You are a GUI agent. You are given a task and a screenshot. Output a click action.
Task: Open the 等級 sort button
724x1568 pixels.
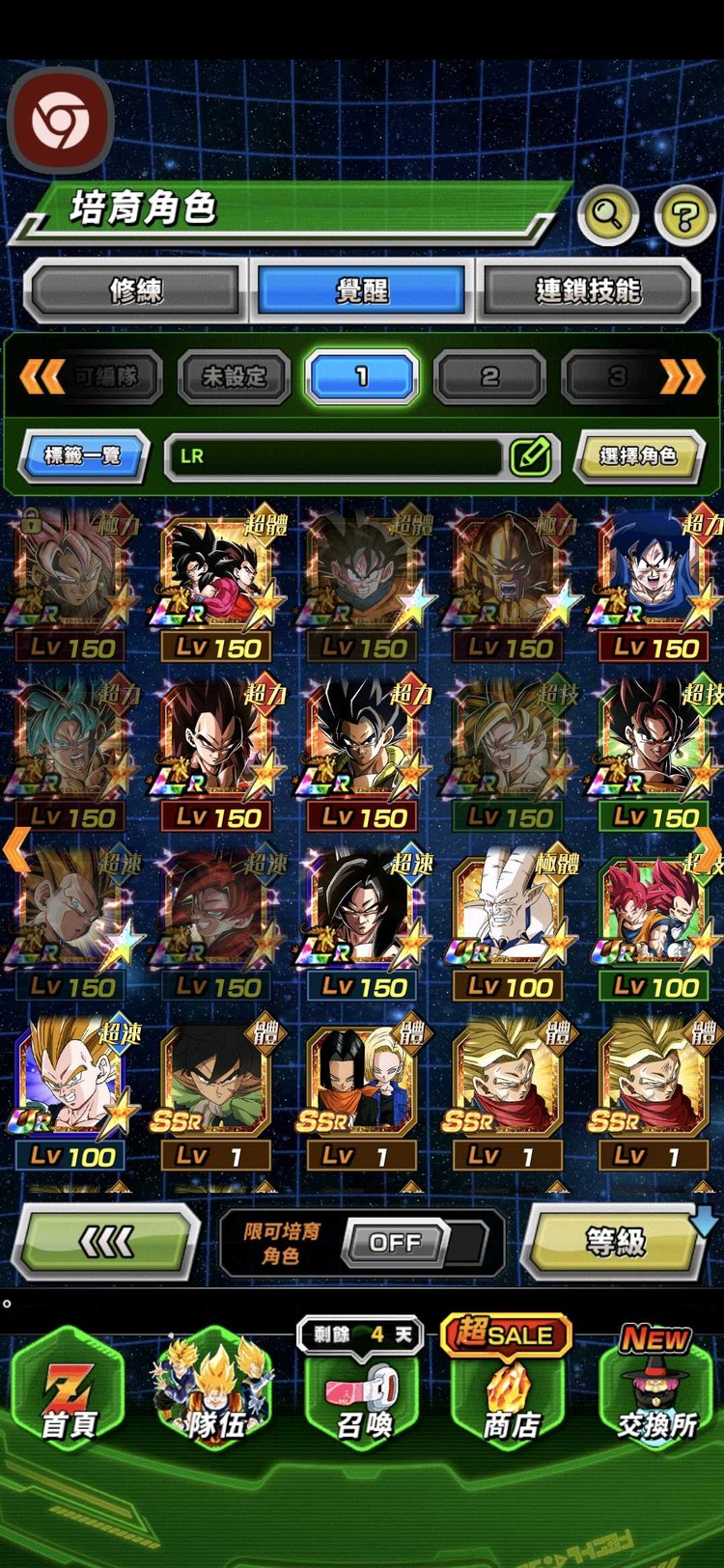tap(614, 1241)
